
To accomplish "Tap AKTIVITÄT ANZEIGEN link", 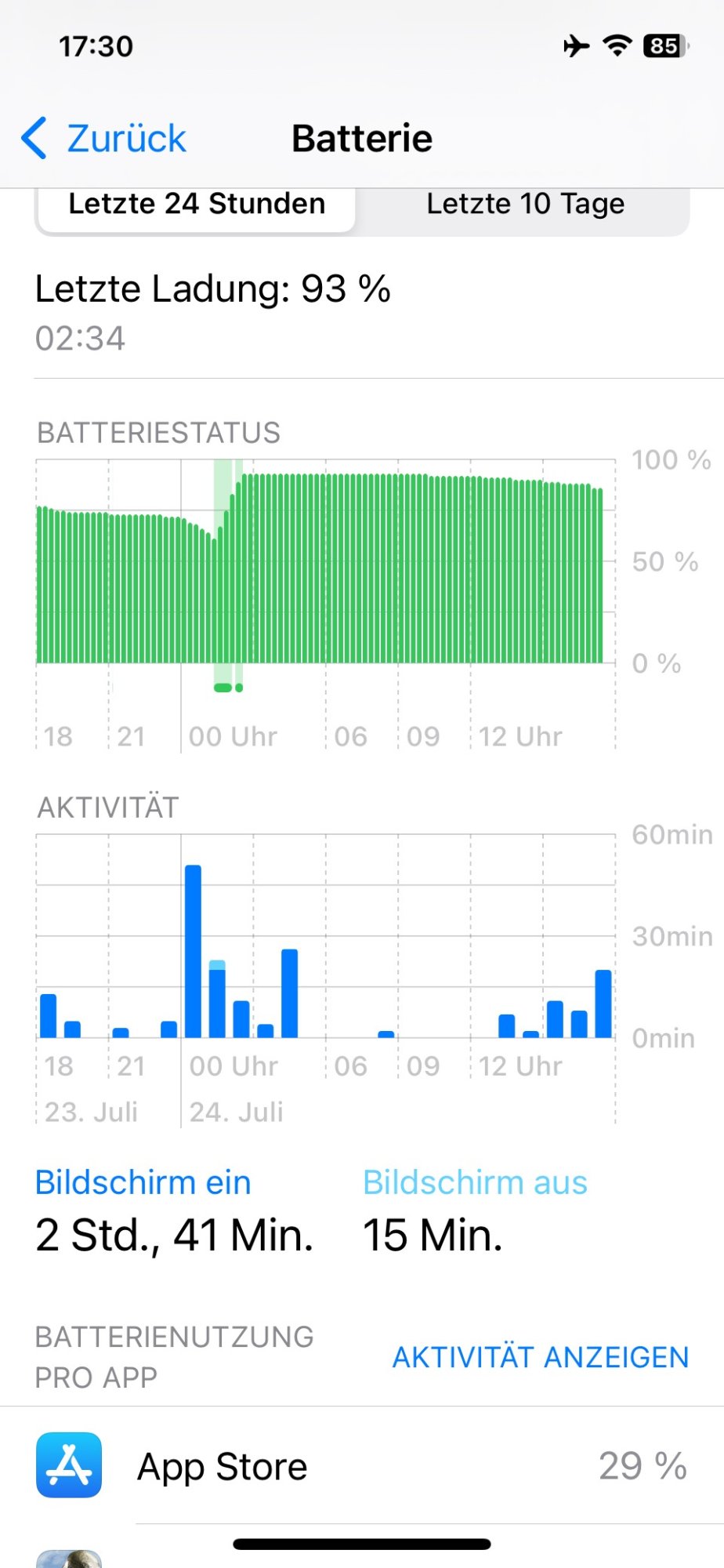I will point(540,1357).
